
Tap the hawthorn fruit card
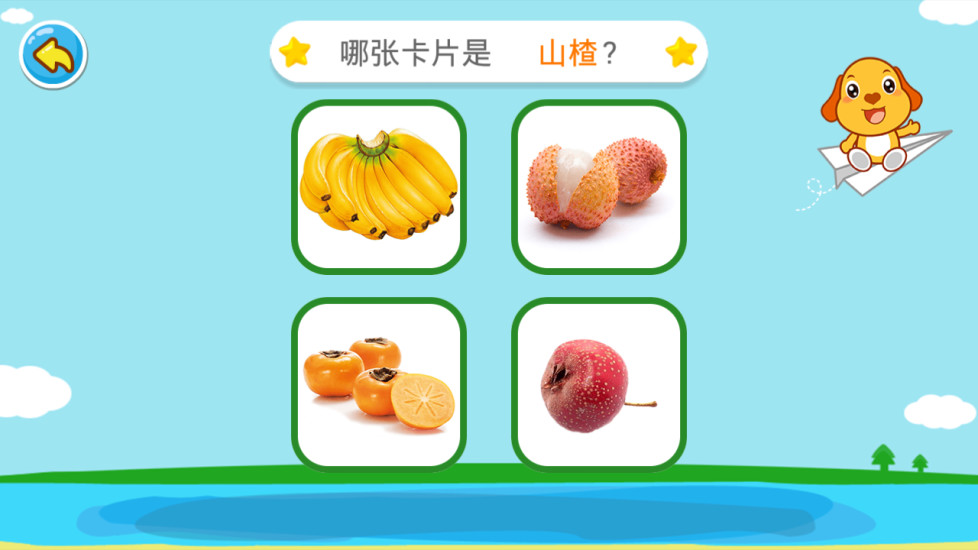pyautogui.click(x=598, y=384)
